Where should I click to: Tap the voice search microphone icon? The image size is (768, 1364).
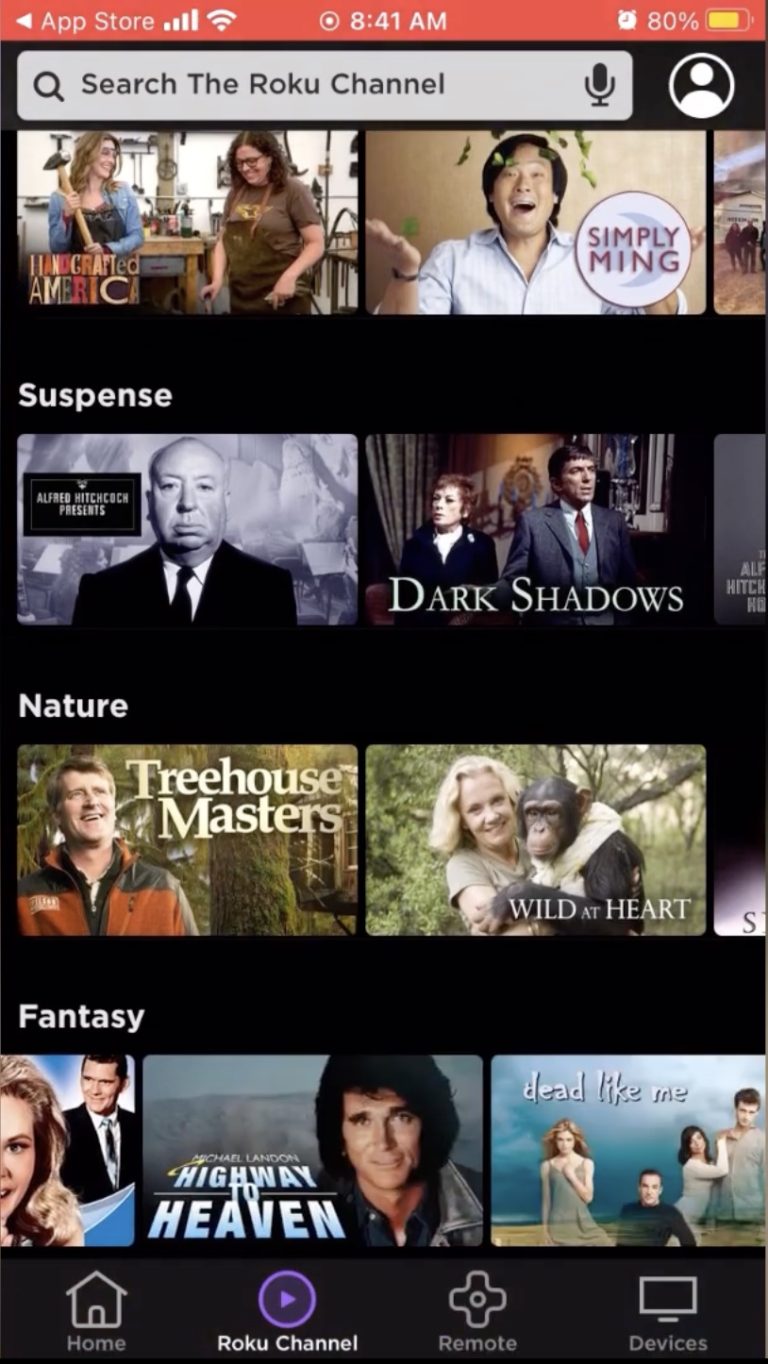[x=599, y=84]
